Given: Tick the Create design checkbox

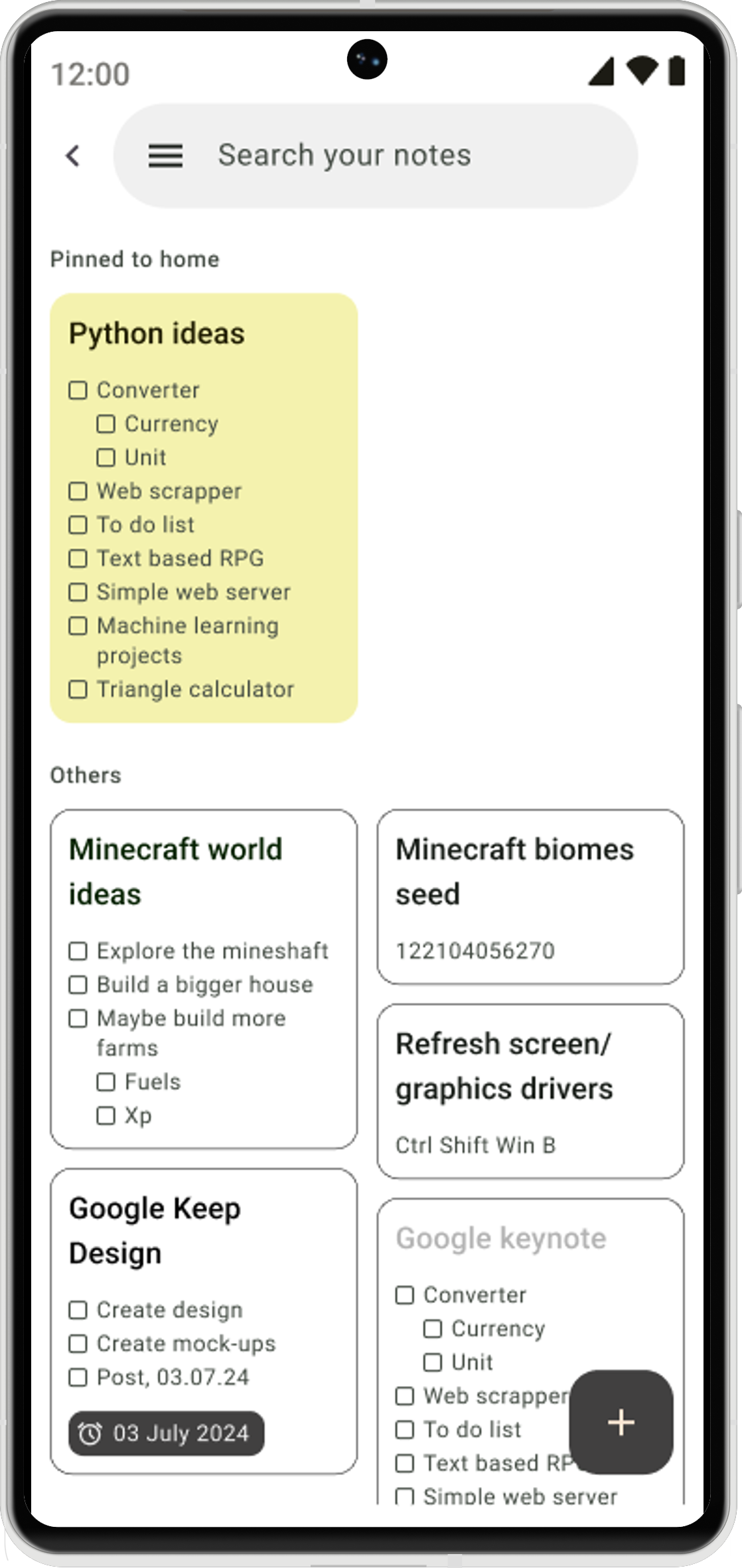Looking at the screenshot, I should [x=78, y=1310].
